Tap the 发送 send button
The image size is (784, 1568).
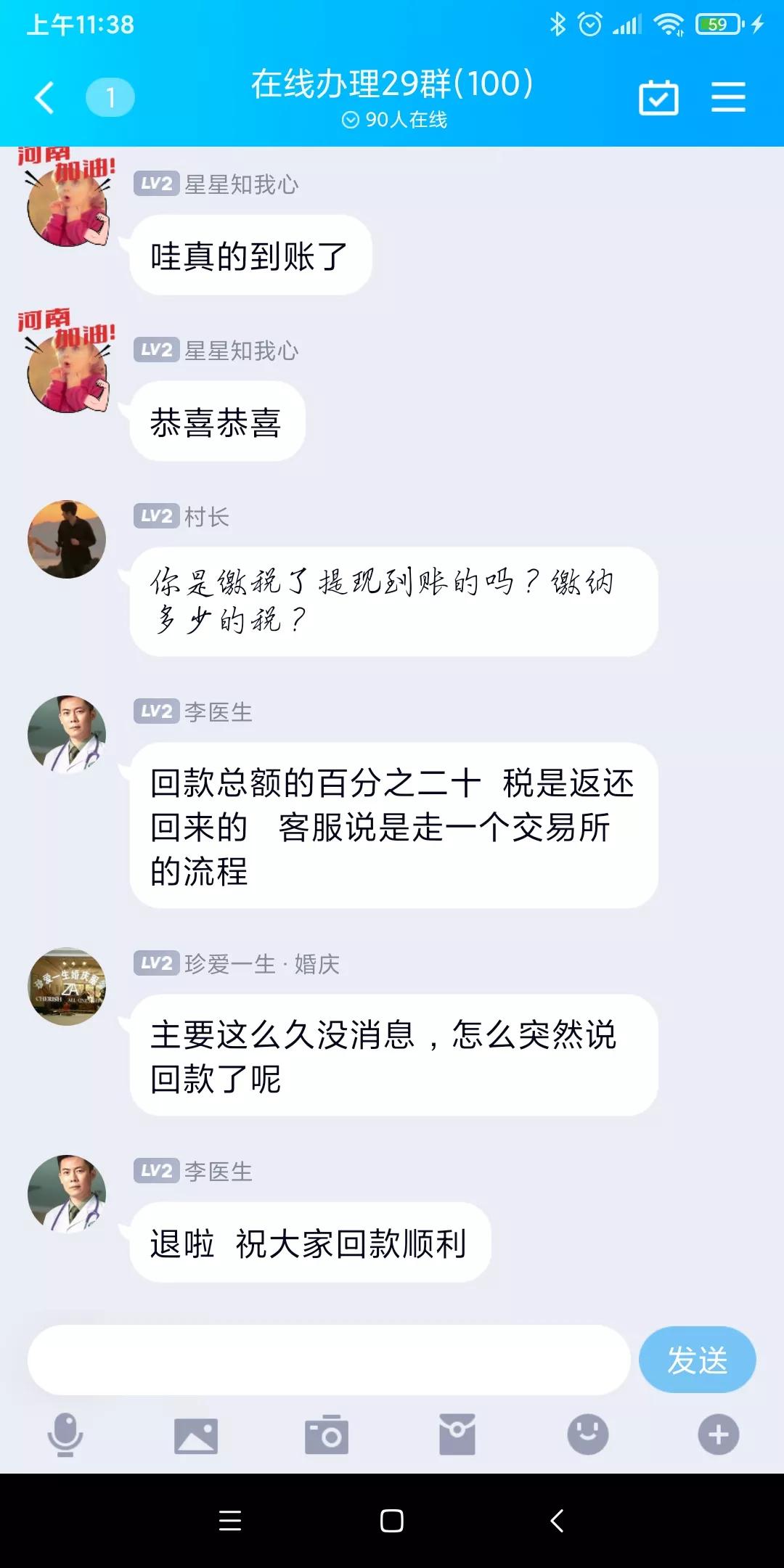click(696, 1358)
